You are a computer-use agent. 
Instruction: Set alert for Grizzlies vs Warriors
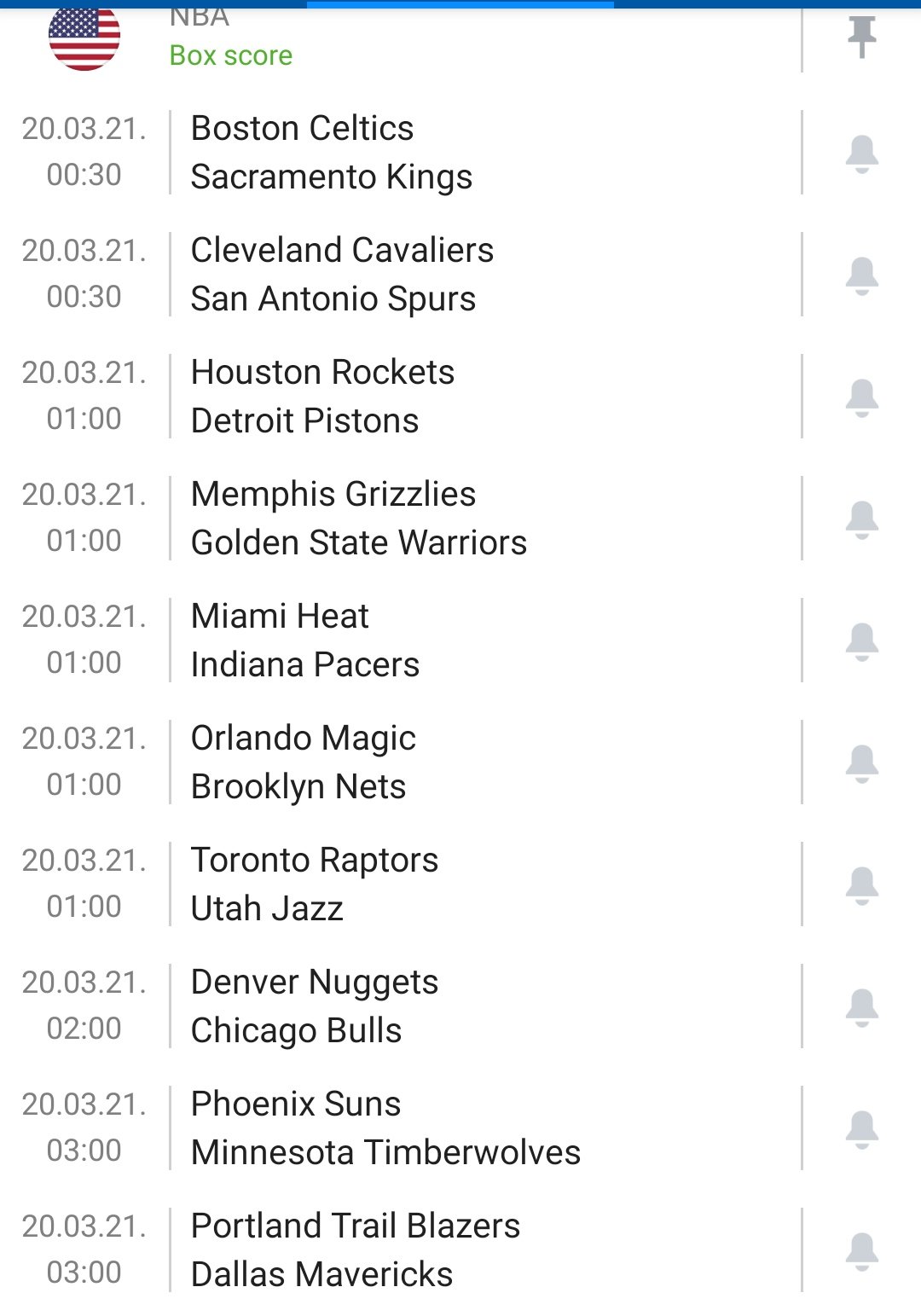[861, 519]
